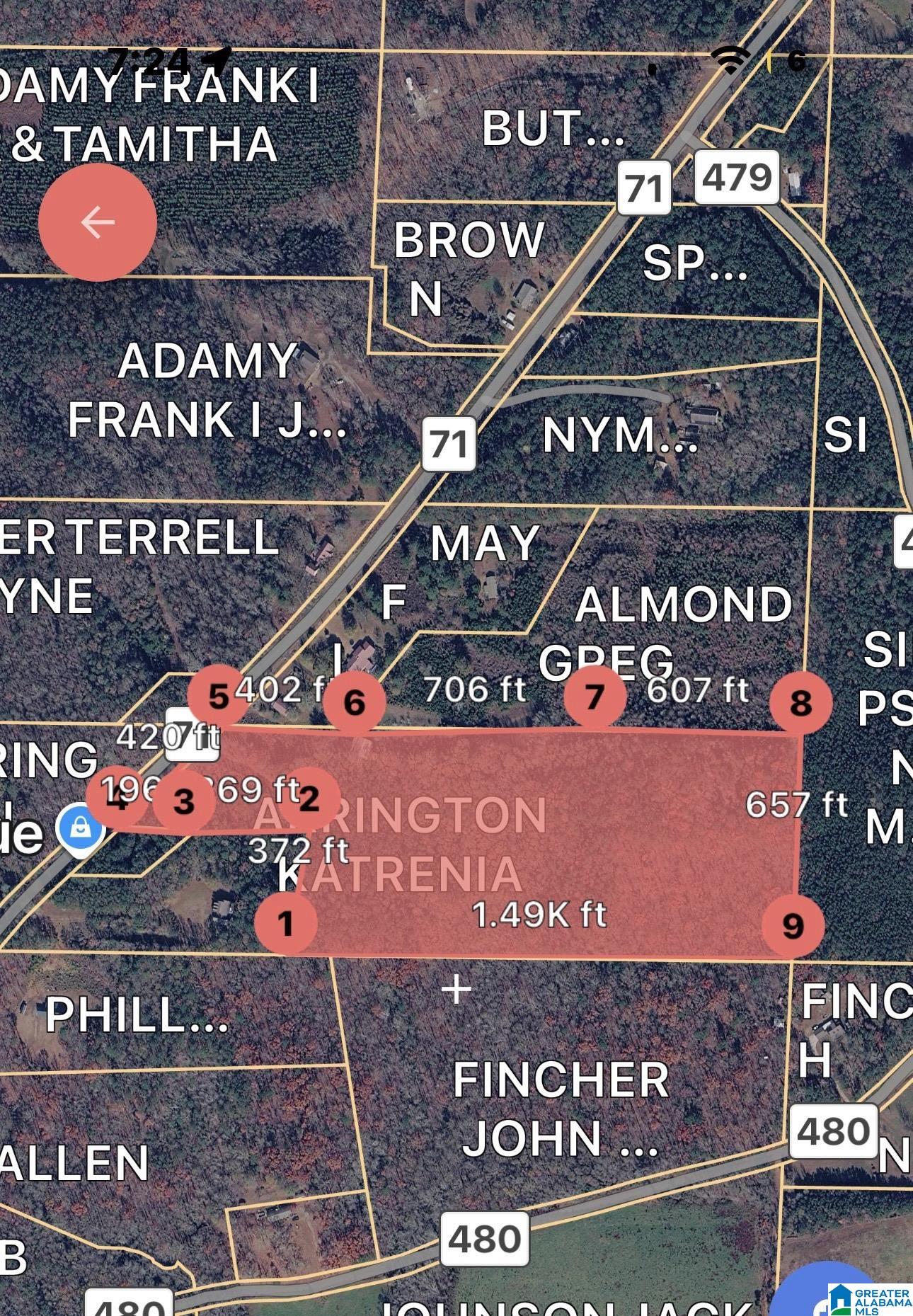Choose boundary point marker 9
Viewport: 913px width, 1316px height.
coord(793,925)
